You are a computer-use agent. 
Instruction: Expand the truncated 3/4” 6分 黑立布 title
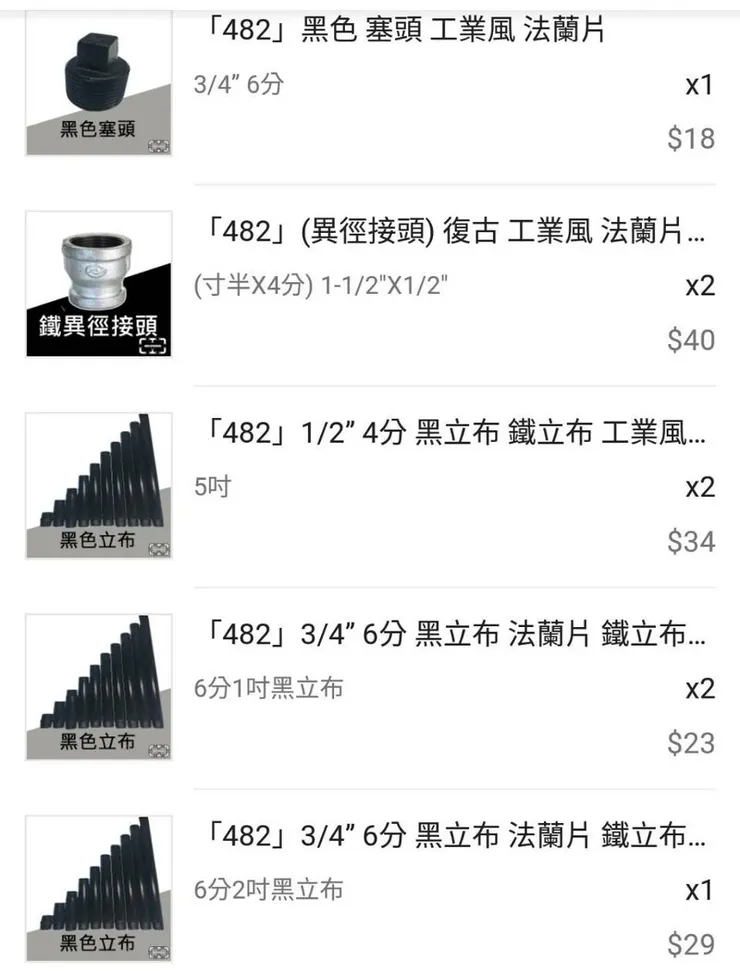pyautogui.click(x=450, y=633)
